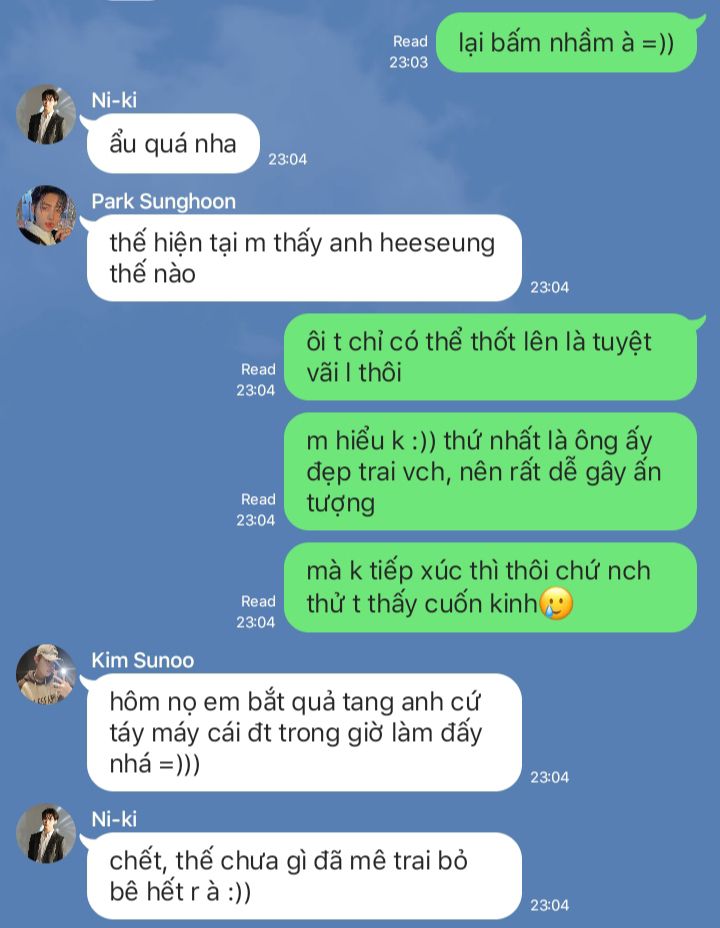Open Park Sunghoon's profile picture
The width and height of the screenshot is (720, 928).
tap(46, 214)
